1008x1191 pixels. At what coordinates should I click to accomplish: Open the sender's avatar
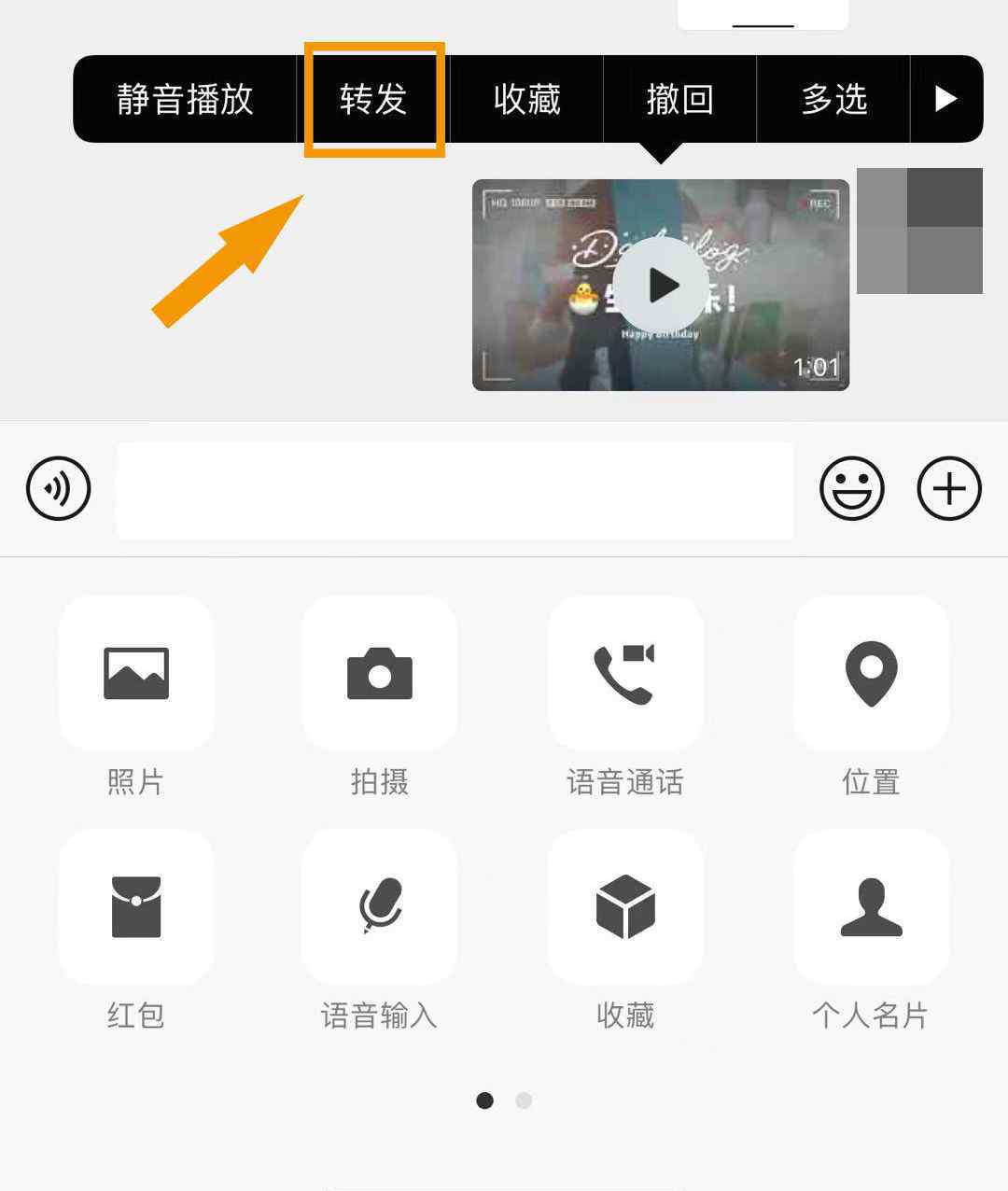coord(919,231)
